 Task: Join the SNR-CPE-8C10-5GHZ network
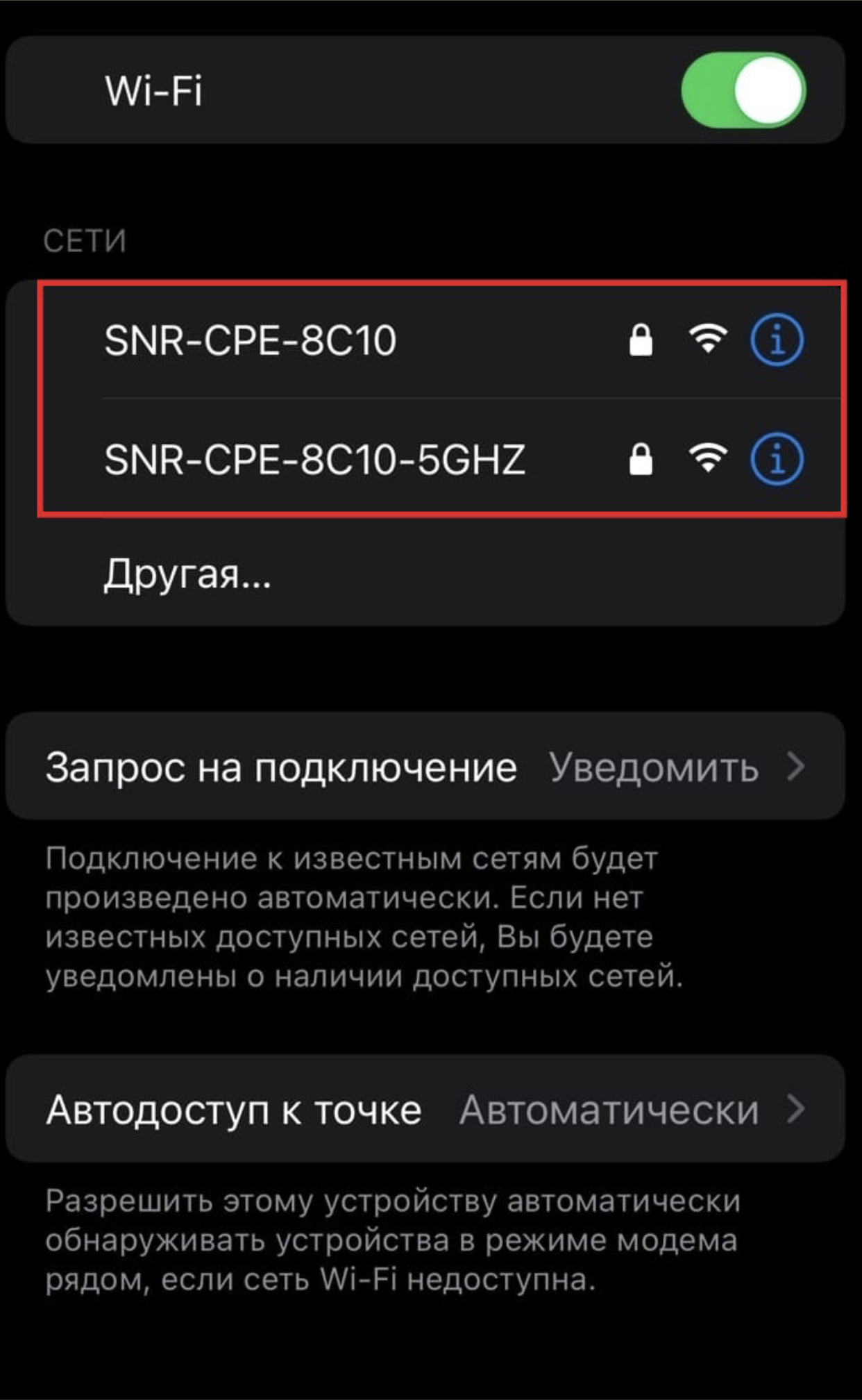click(314, 459)
